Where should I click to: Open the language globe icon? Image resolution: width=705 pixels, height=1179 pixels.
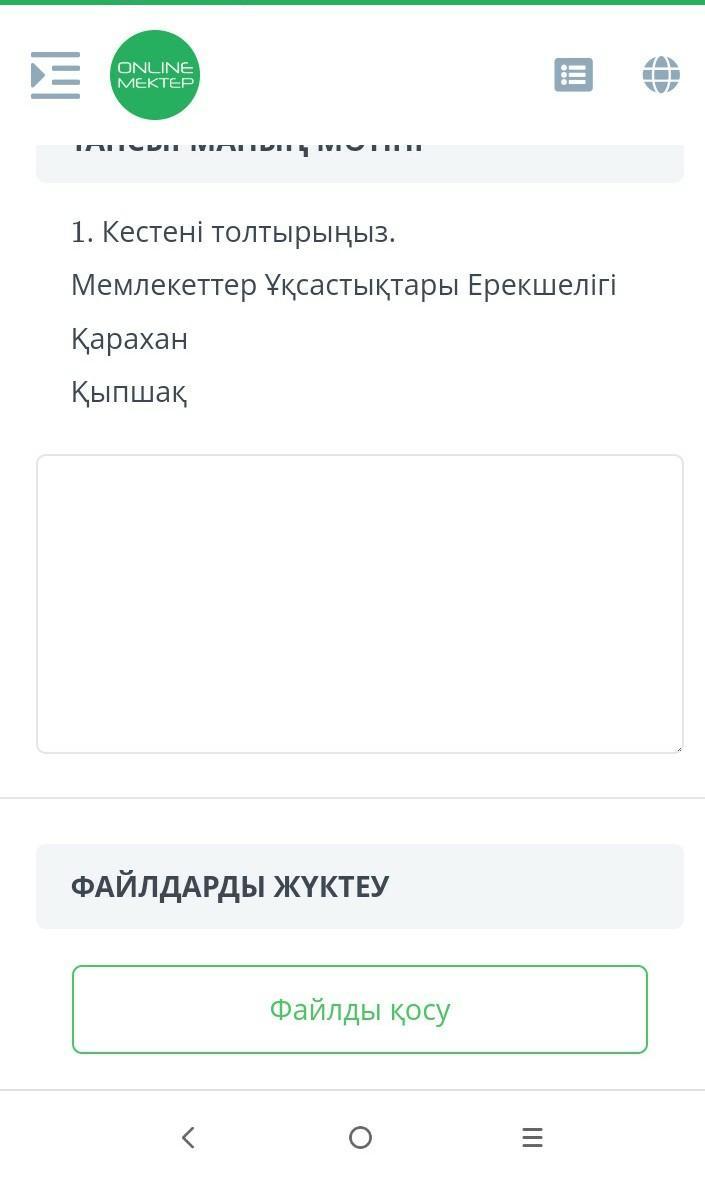(661, 74)
